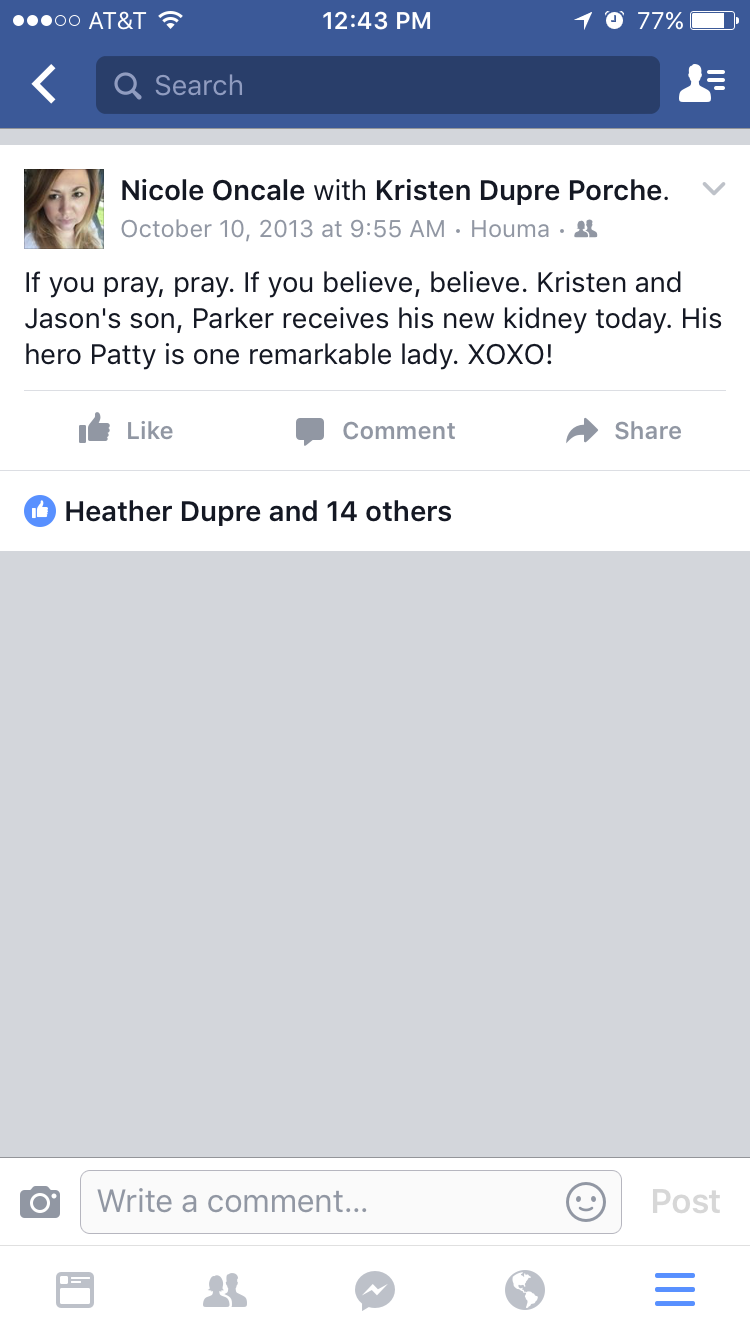Open Nicole Oncale's profile picture
Image resolution: width=750 pixels, height=1334 pixels.
click(x=64, y=209)
